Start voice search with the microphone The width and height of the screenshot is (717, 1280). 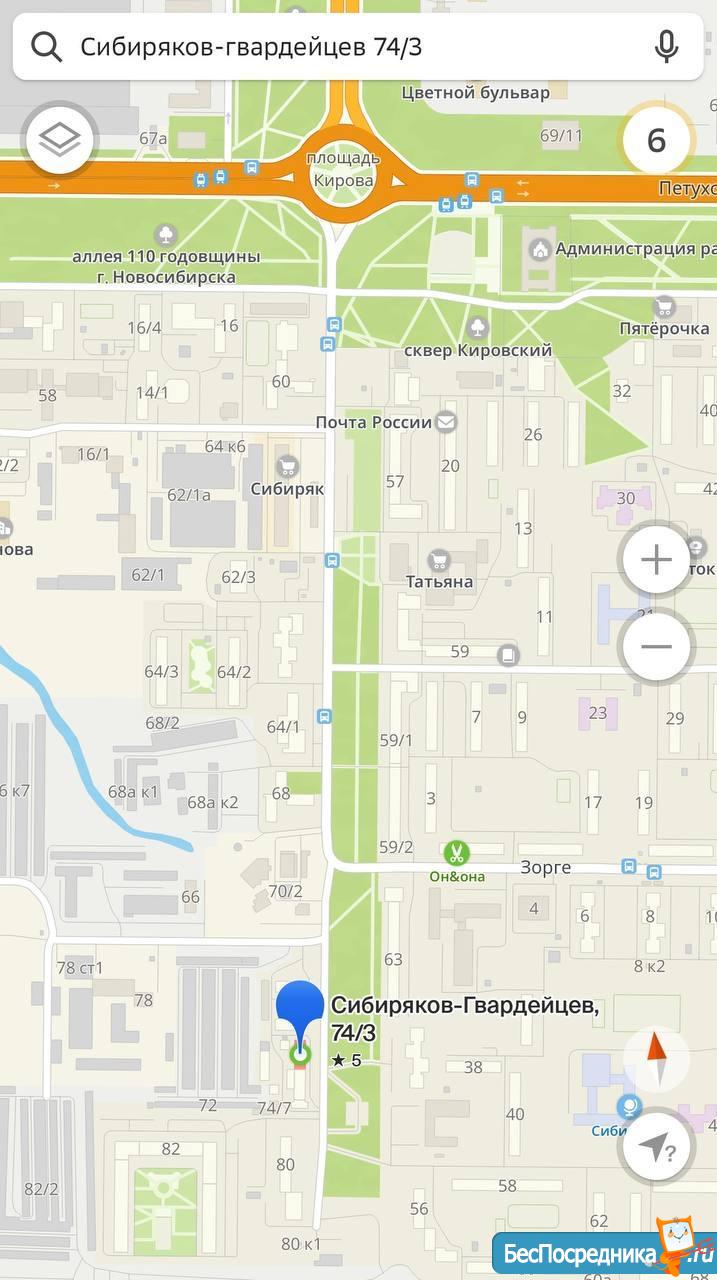click(666, 47)
